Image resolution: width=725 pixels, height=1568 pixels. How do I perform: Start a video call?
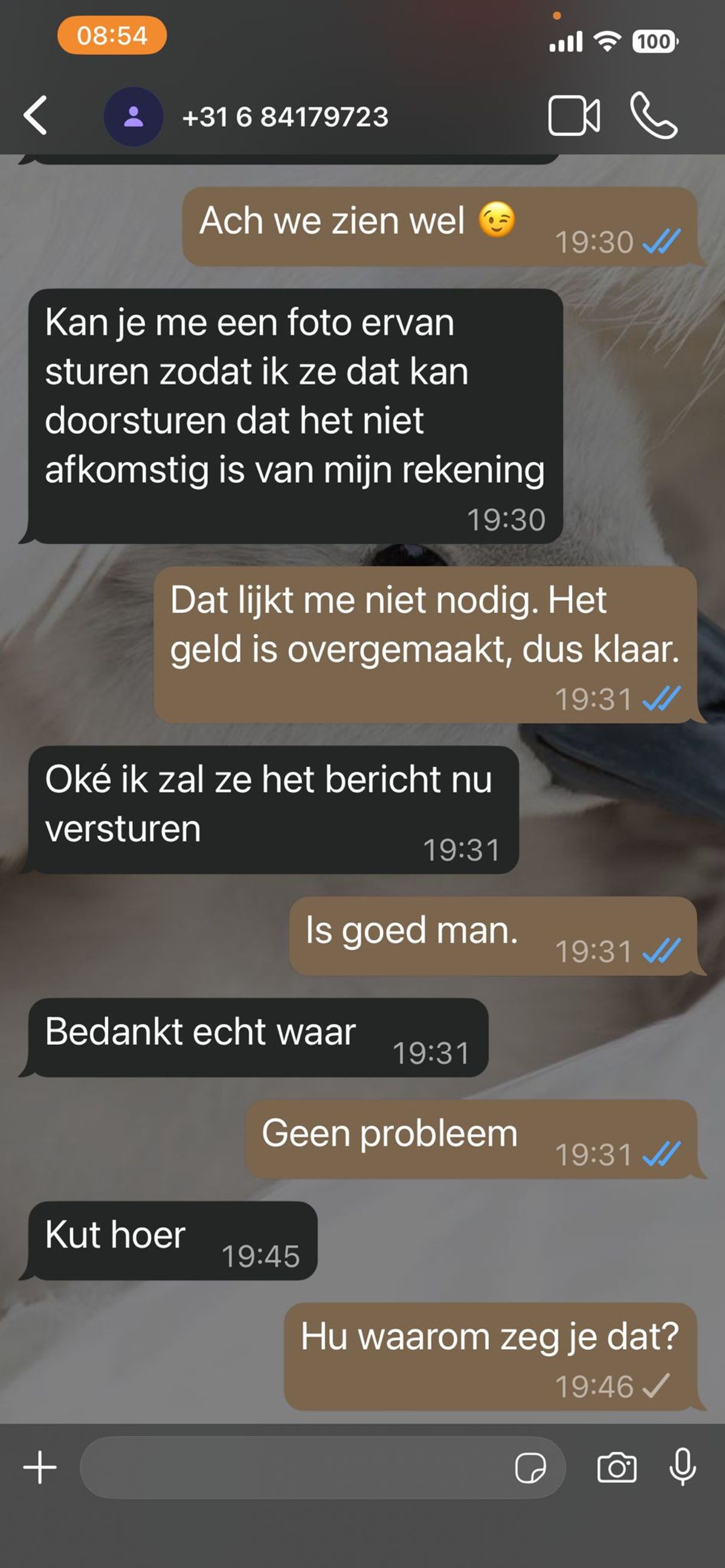pyautogui.click(x=573, y=115)
